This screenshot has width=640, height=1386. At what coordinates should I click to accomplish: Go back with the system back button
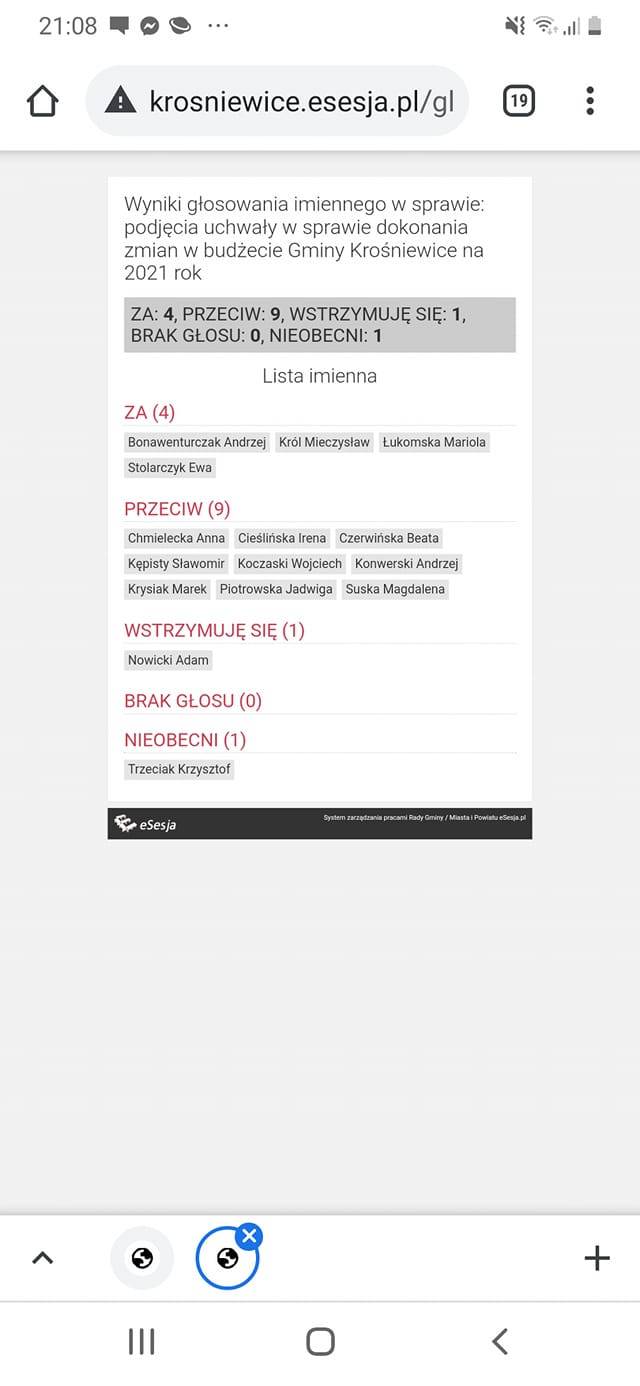point(500,1341)
